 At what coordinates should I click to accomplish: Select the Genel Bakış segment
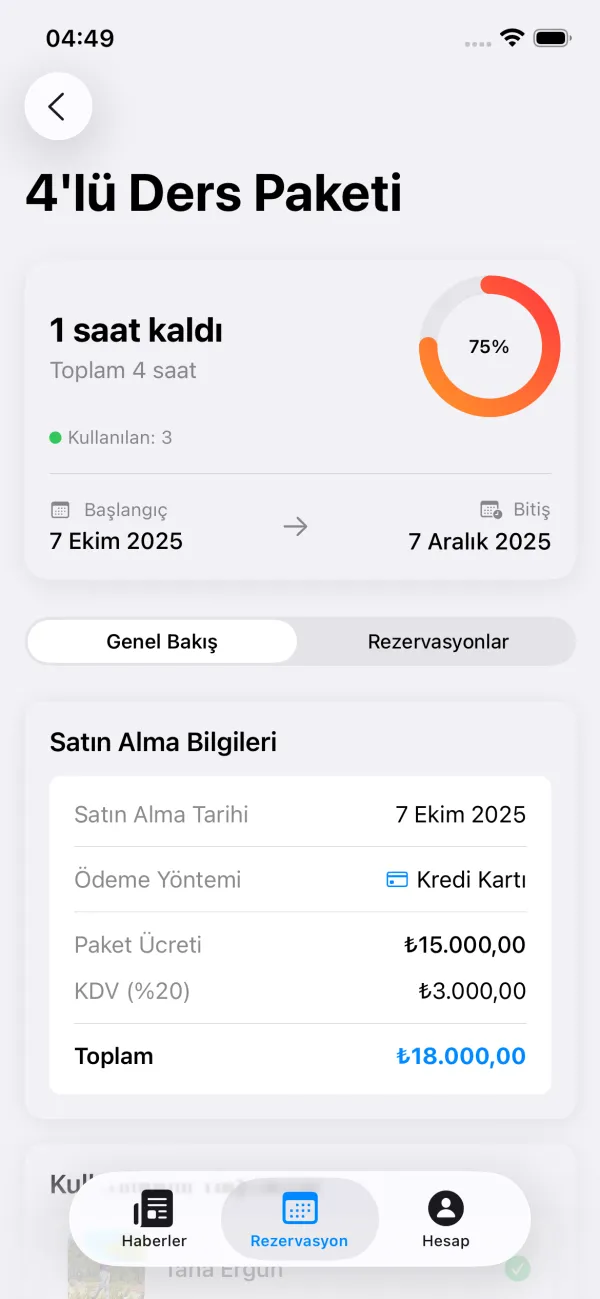pos(162,642)
